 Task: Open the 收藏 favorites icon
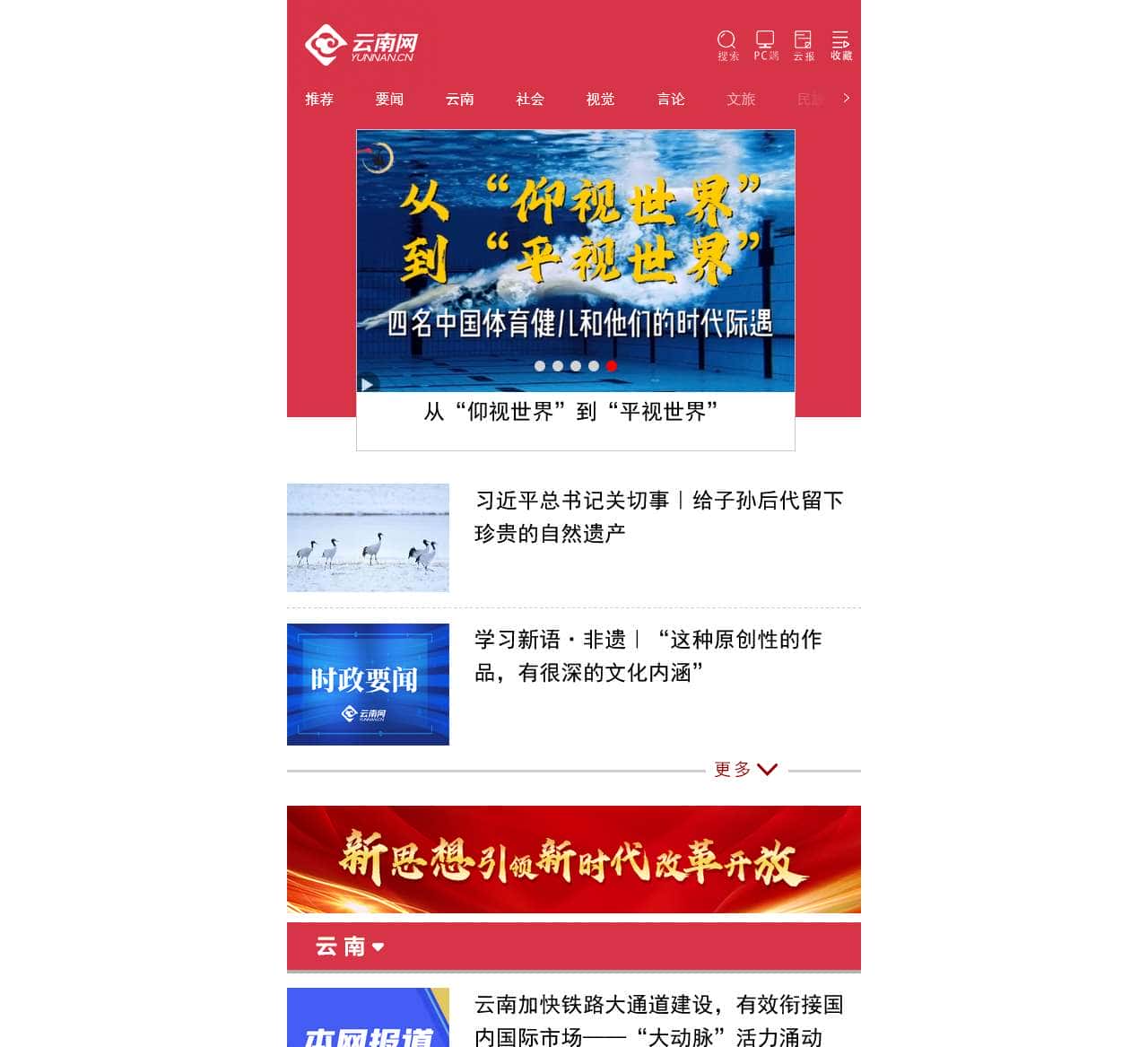(x=840, y=45)
